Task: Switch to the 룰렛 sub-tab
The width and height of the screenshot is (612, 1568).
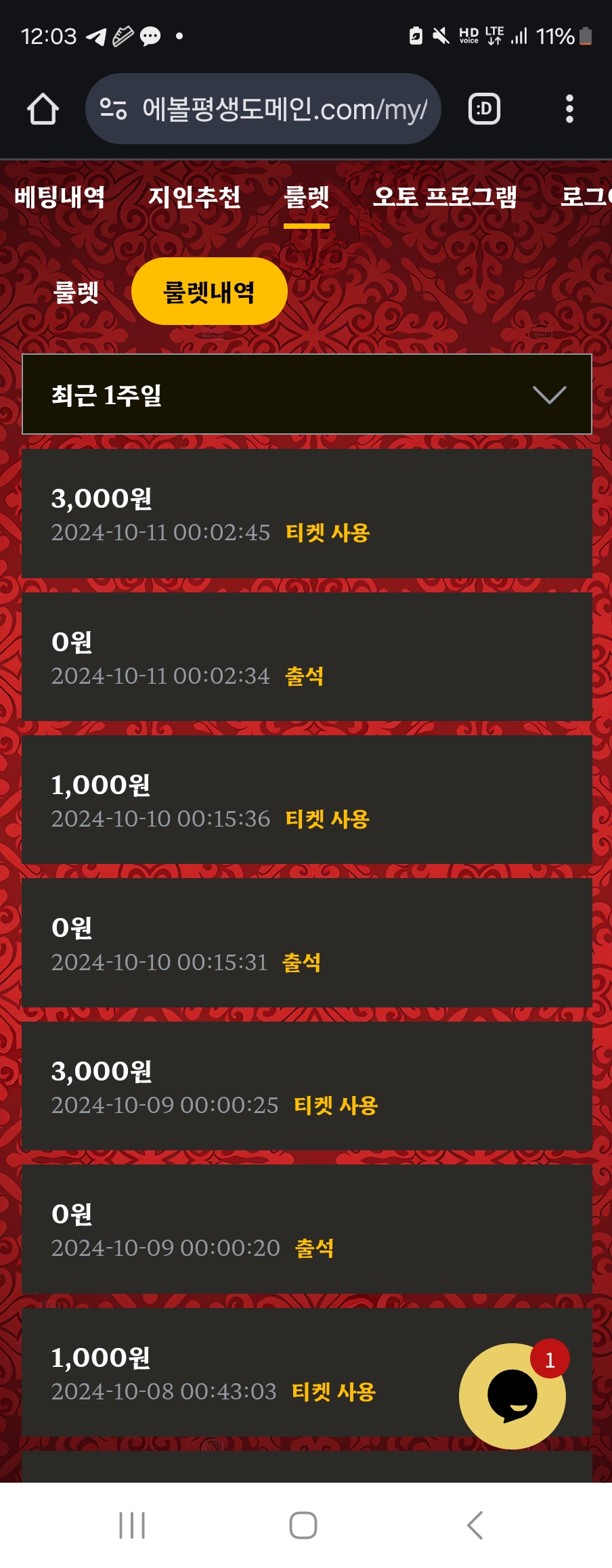Action: (x=76, y=292)
